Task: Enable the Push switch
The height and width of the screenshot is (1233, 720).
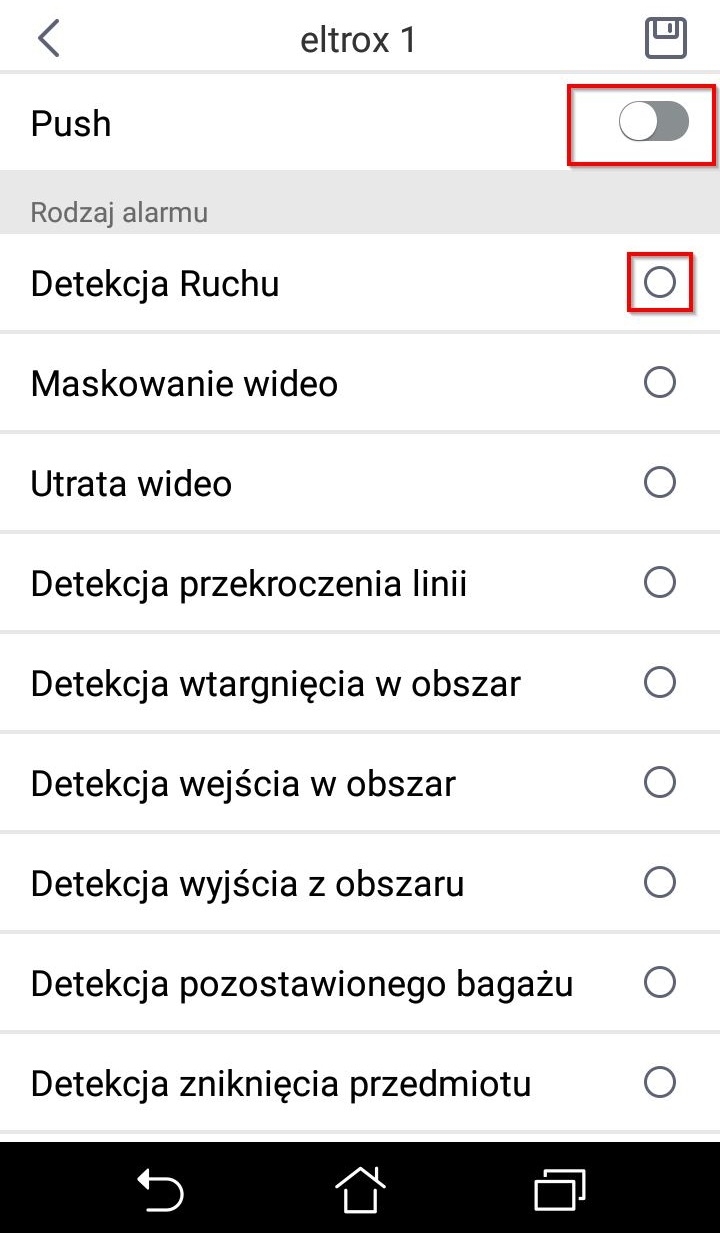Action: 653,123
